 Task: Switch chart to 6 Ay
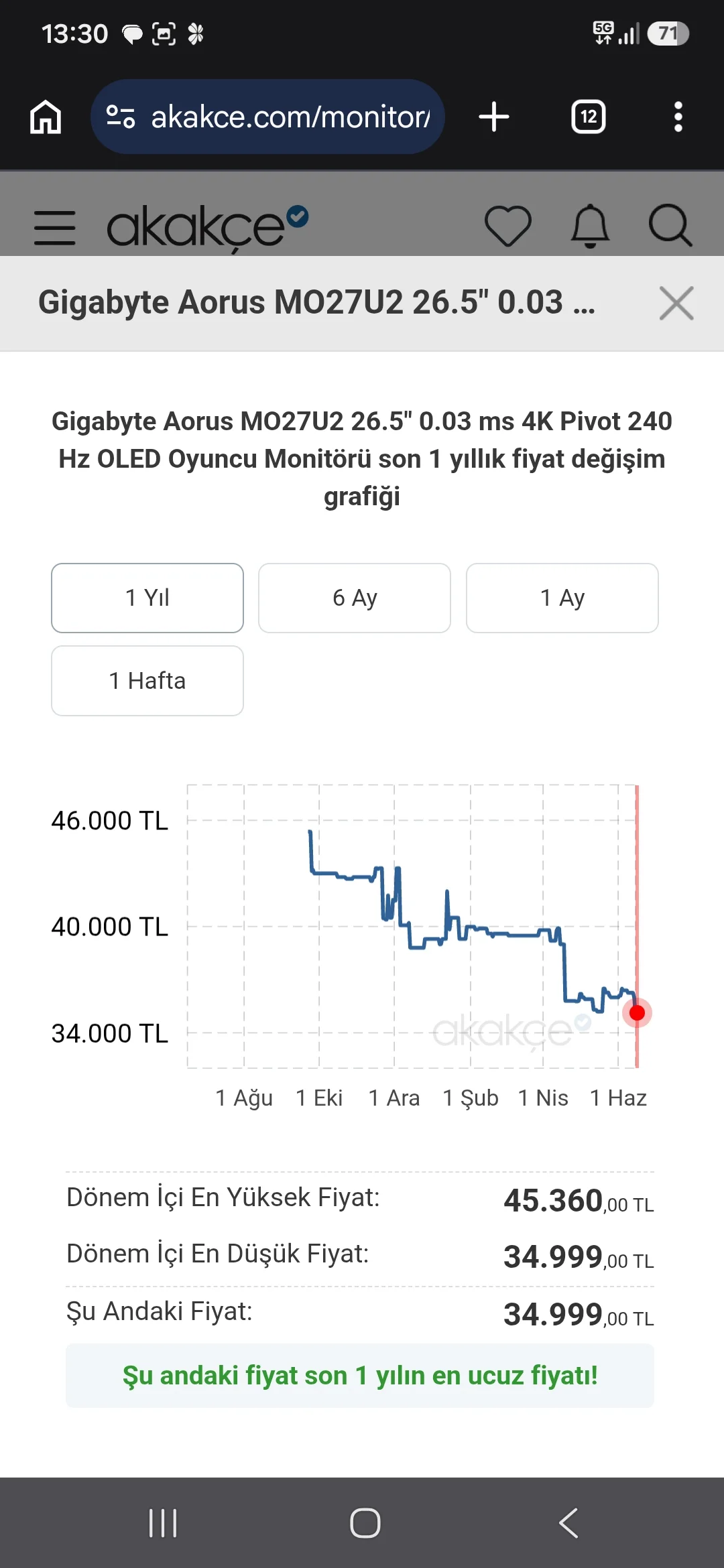point(355,598)
